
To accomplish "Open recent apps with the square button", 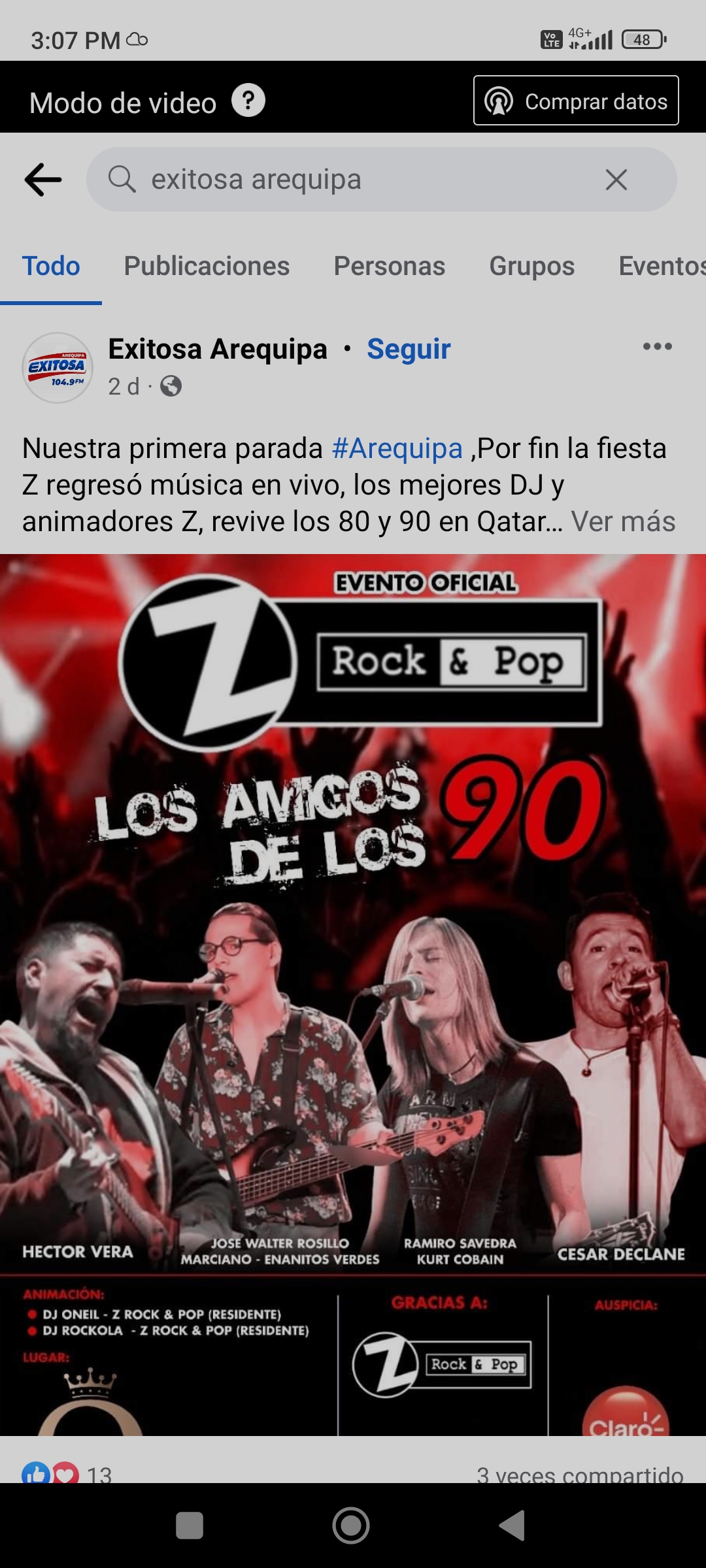I will pyautogui.click(x=190, y=1526).
